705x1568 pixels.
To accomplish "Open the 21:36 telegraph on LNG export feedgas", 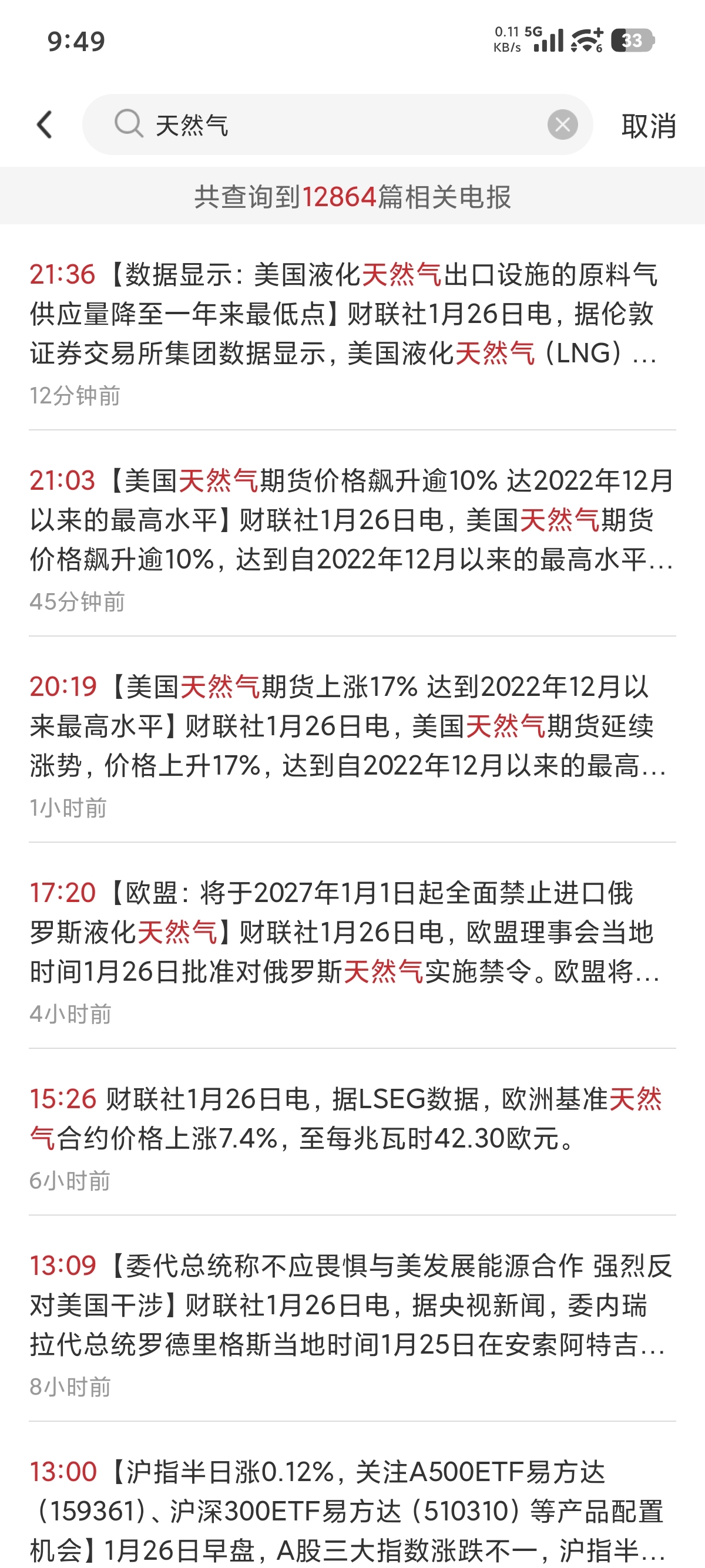I will pos(352,315).
